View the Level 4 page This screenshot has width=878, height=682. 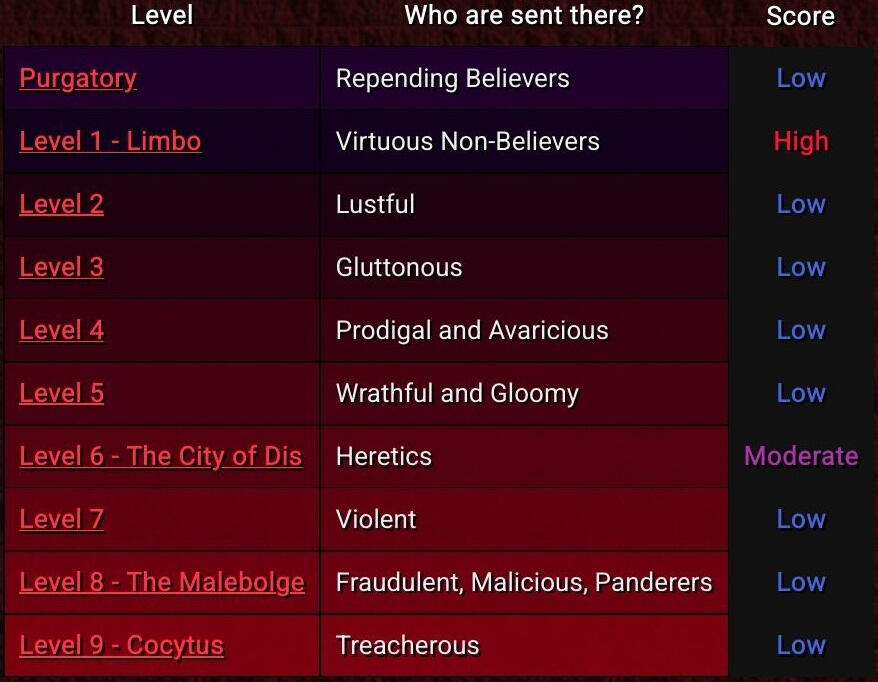[x=62, y=331]
